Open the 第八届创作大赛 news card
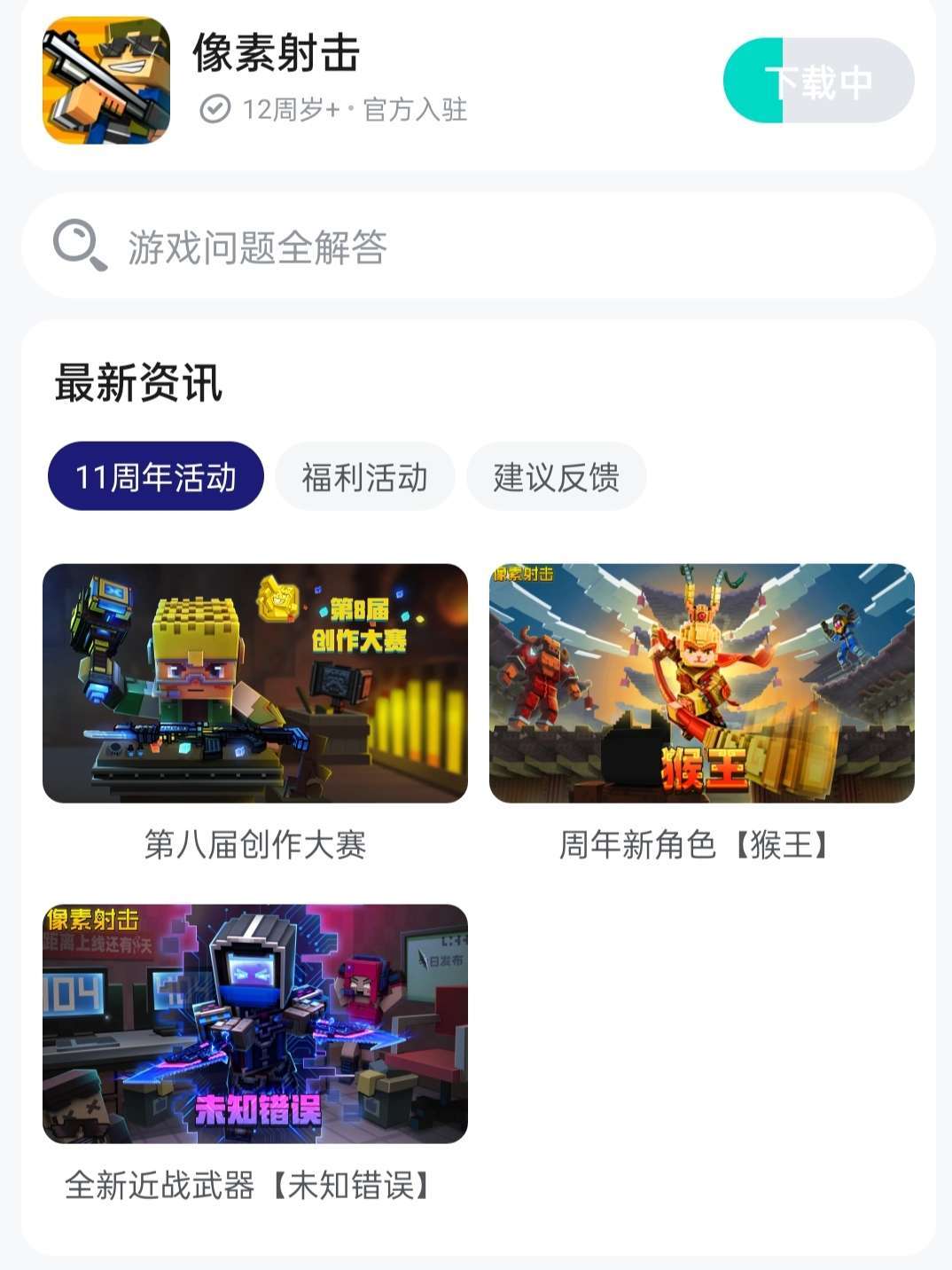Screen dimensions: 952x1270 [x=255, y=684]
